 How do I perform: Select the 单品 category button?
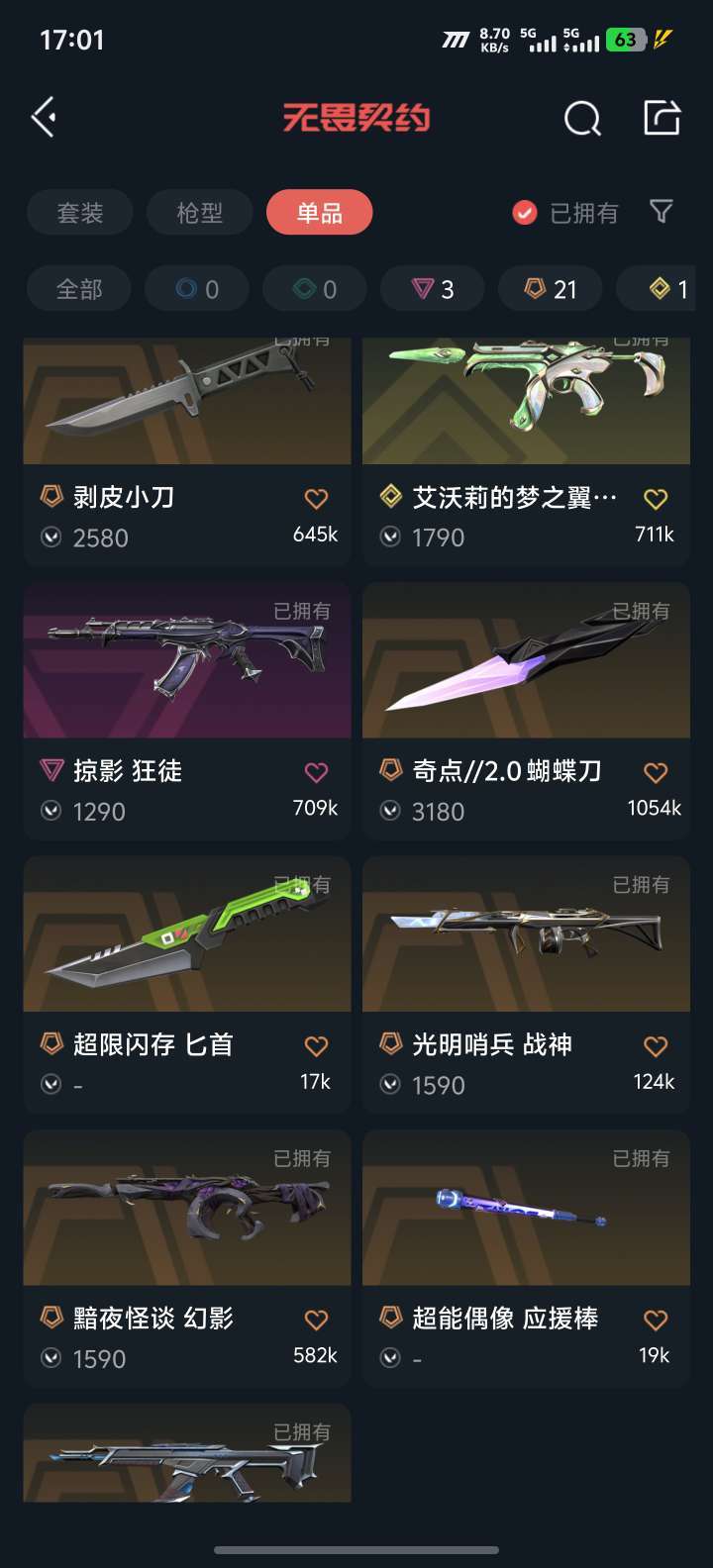pos(319,212)
